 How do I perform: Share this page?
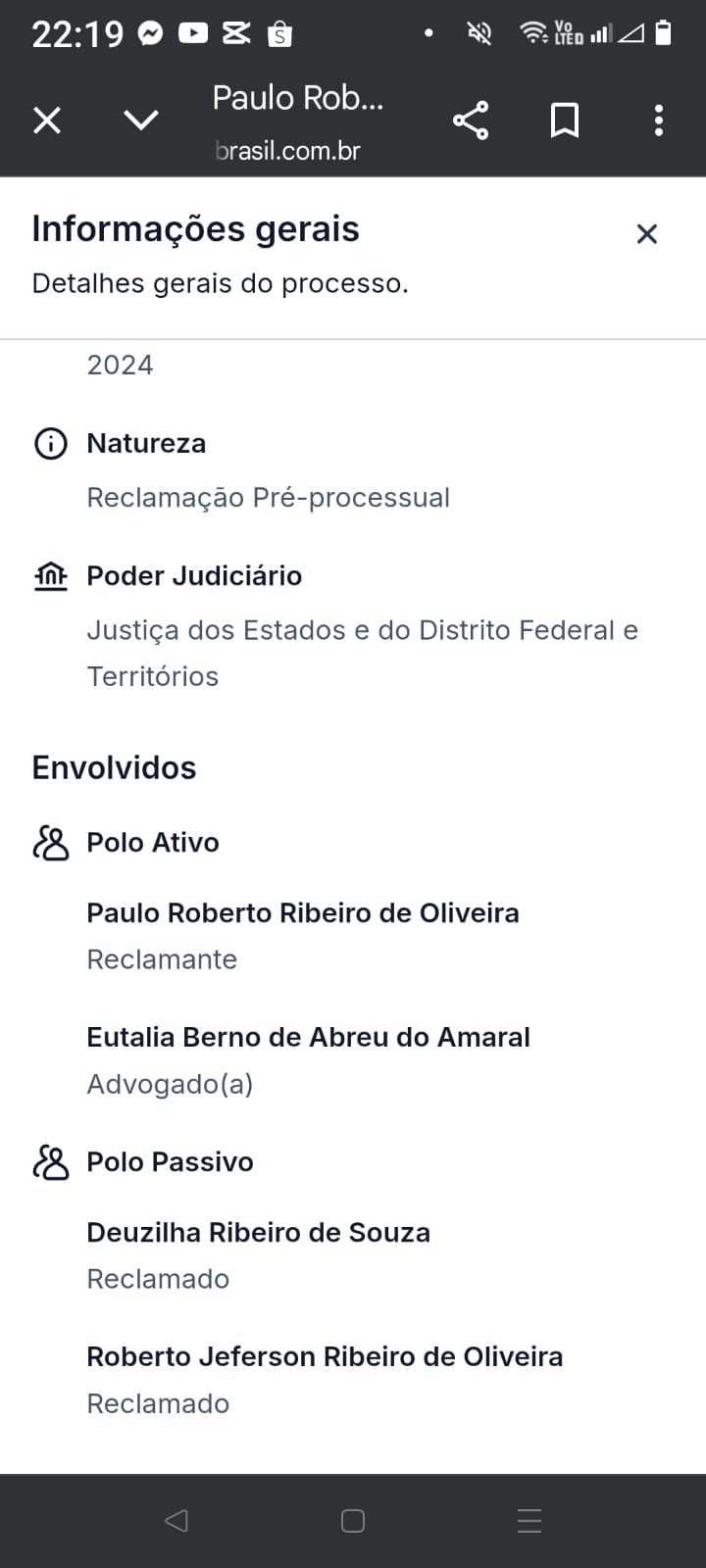471,121
